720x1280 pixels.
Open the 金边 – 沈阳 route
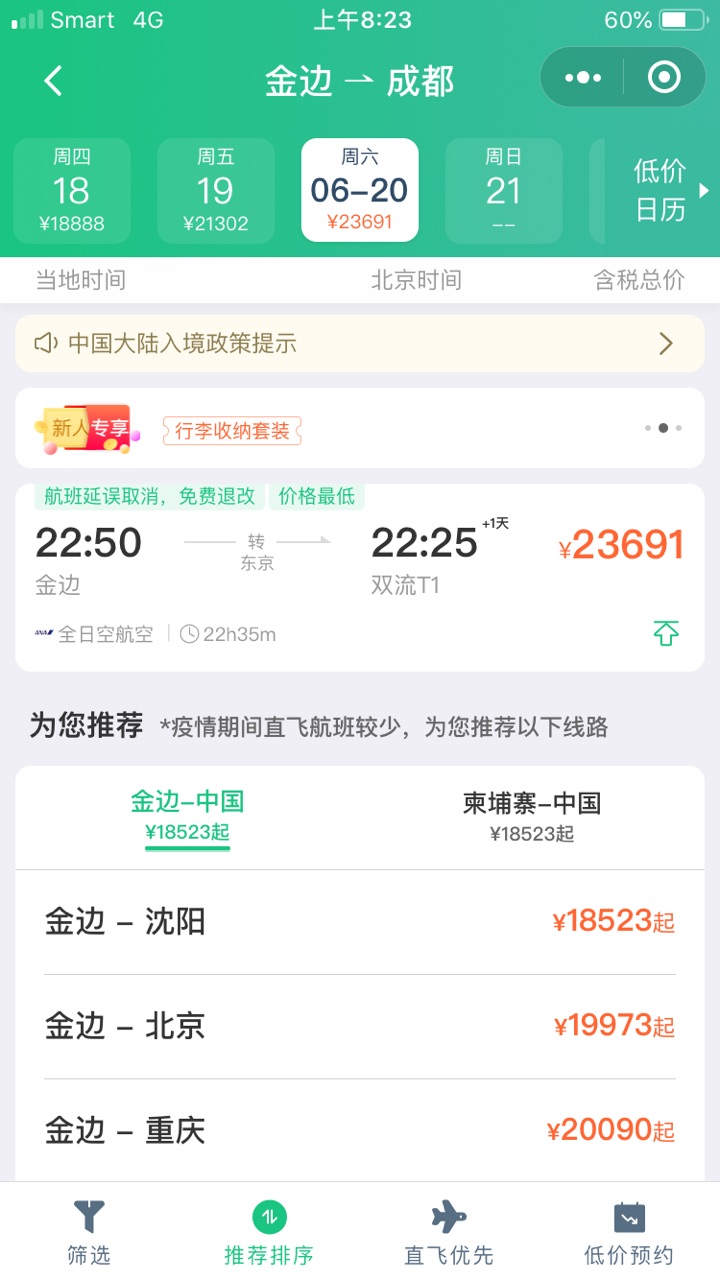tap(360, 921)
